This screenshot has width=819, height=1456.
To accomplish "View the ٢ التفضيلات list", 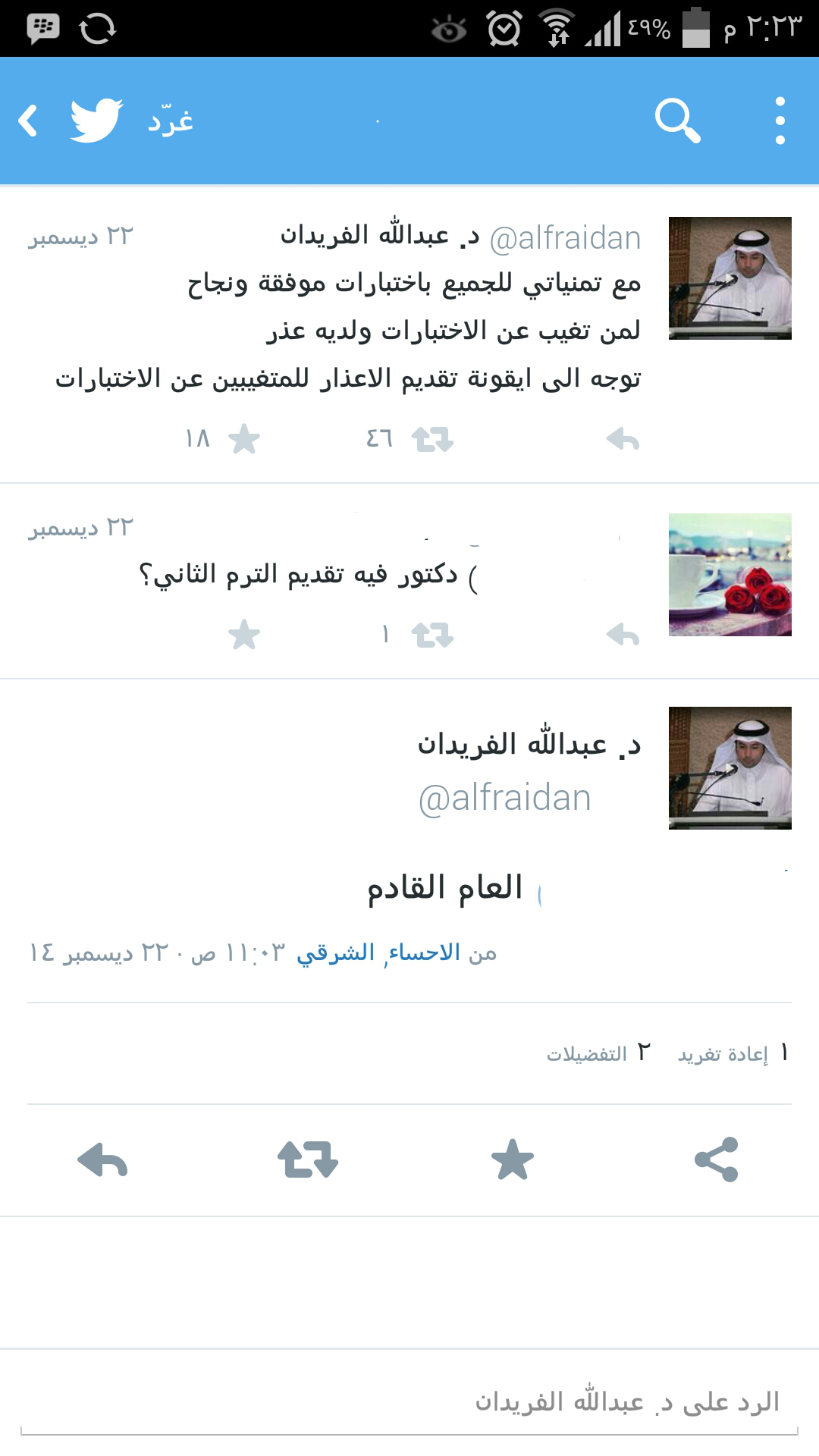I will (x=599, y=1053).
